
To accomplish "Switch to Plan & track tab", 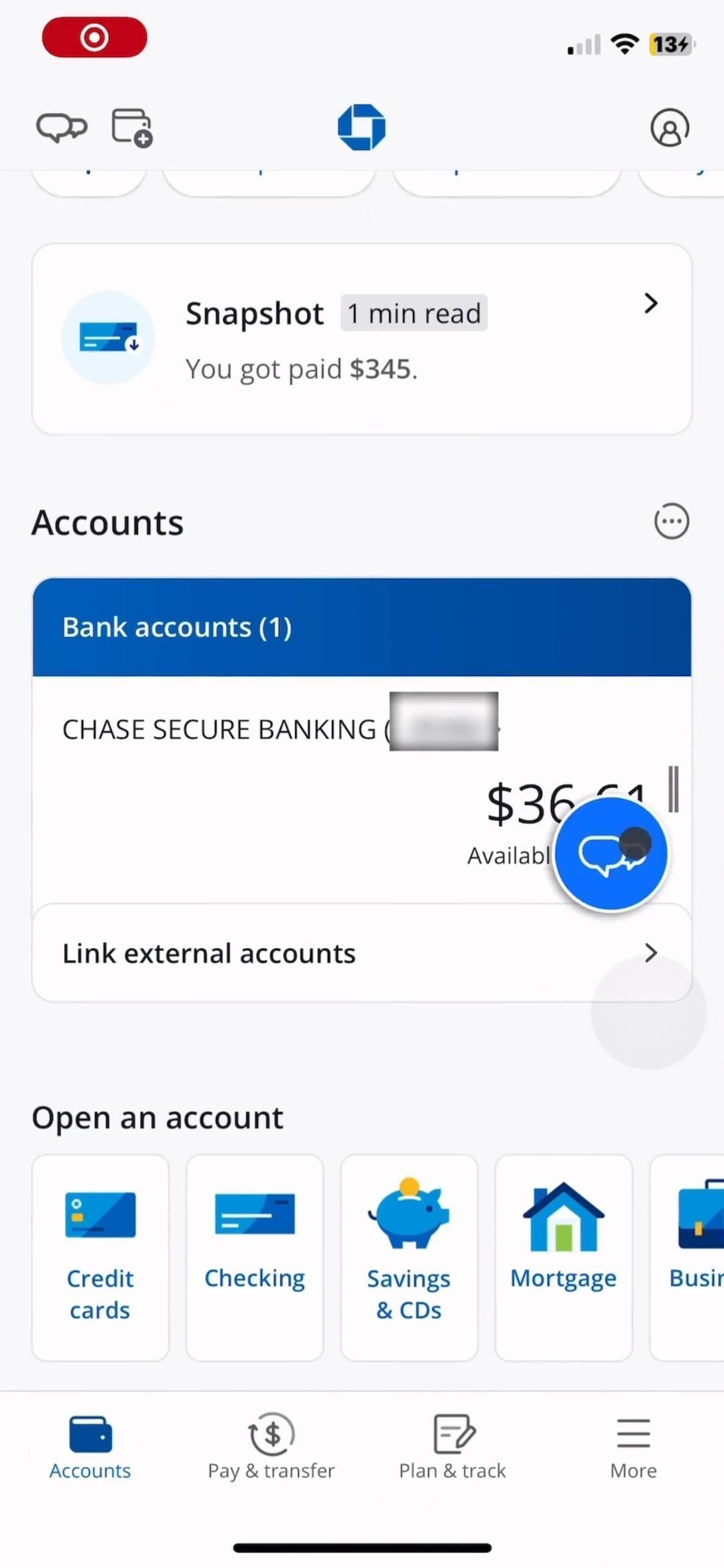I will tap(452, 1447).
